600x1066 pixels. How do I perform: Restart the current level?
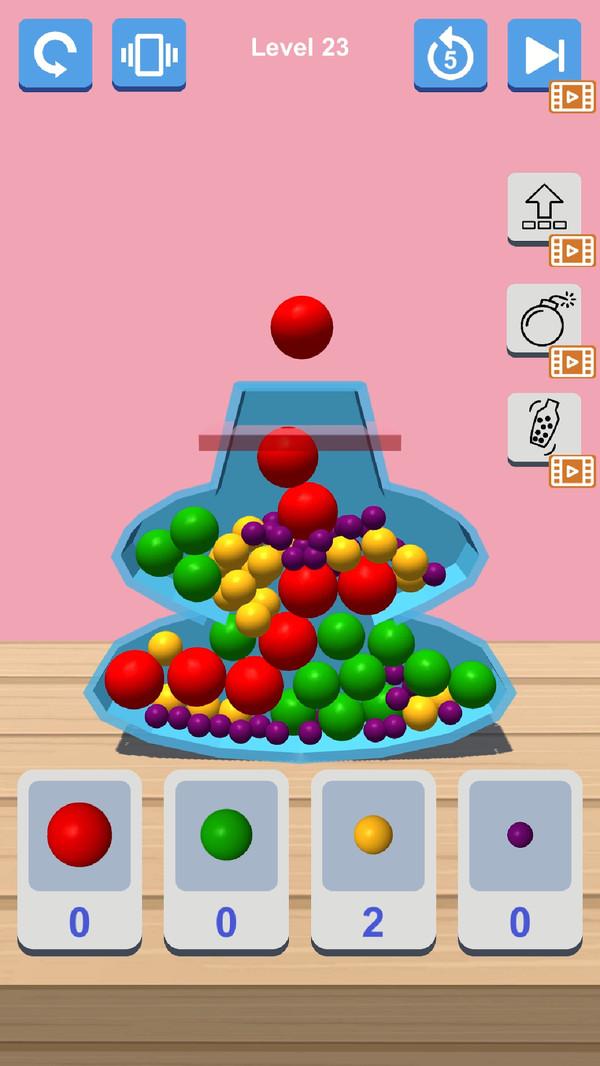click(55, 54)
